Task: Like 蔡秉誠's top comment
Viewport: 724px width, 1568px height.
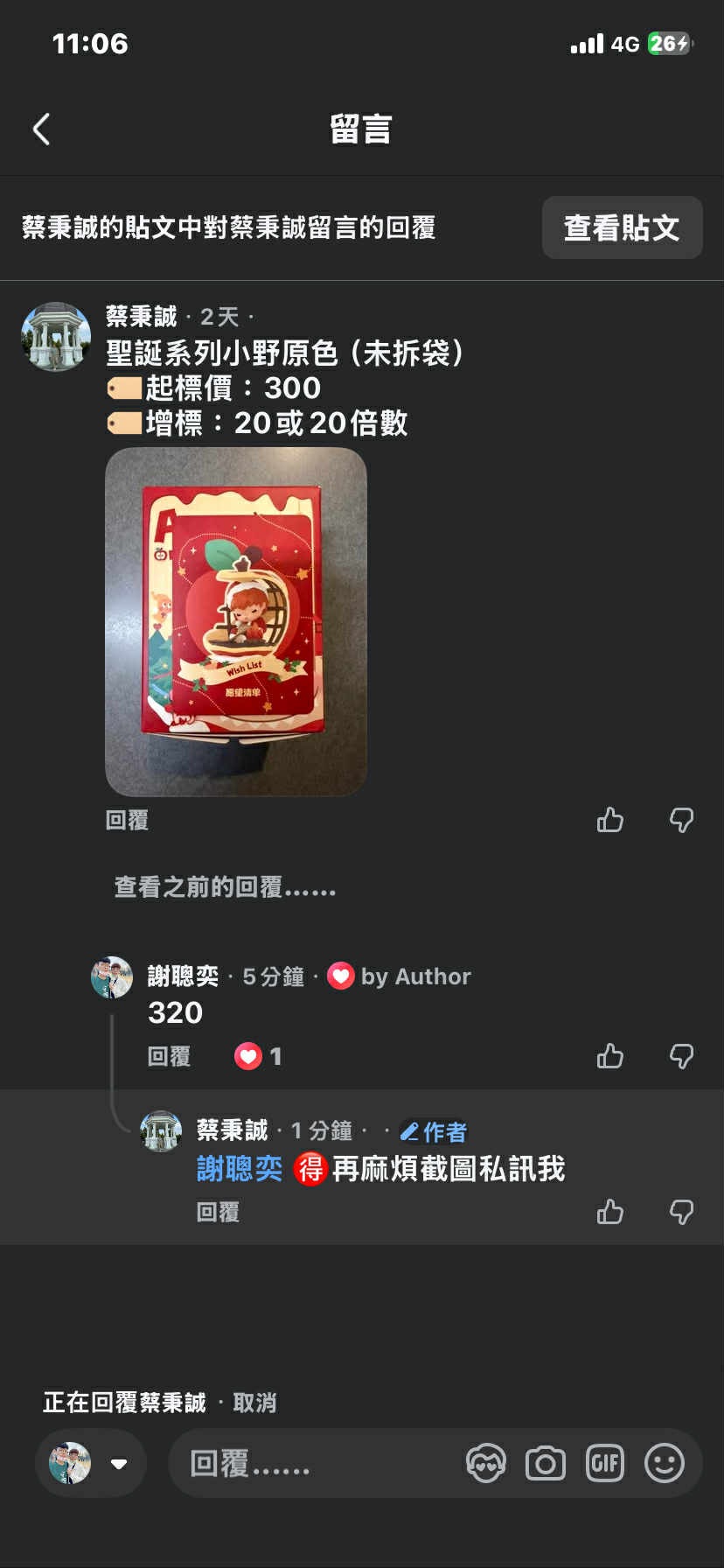Action: coord(610,820)
